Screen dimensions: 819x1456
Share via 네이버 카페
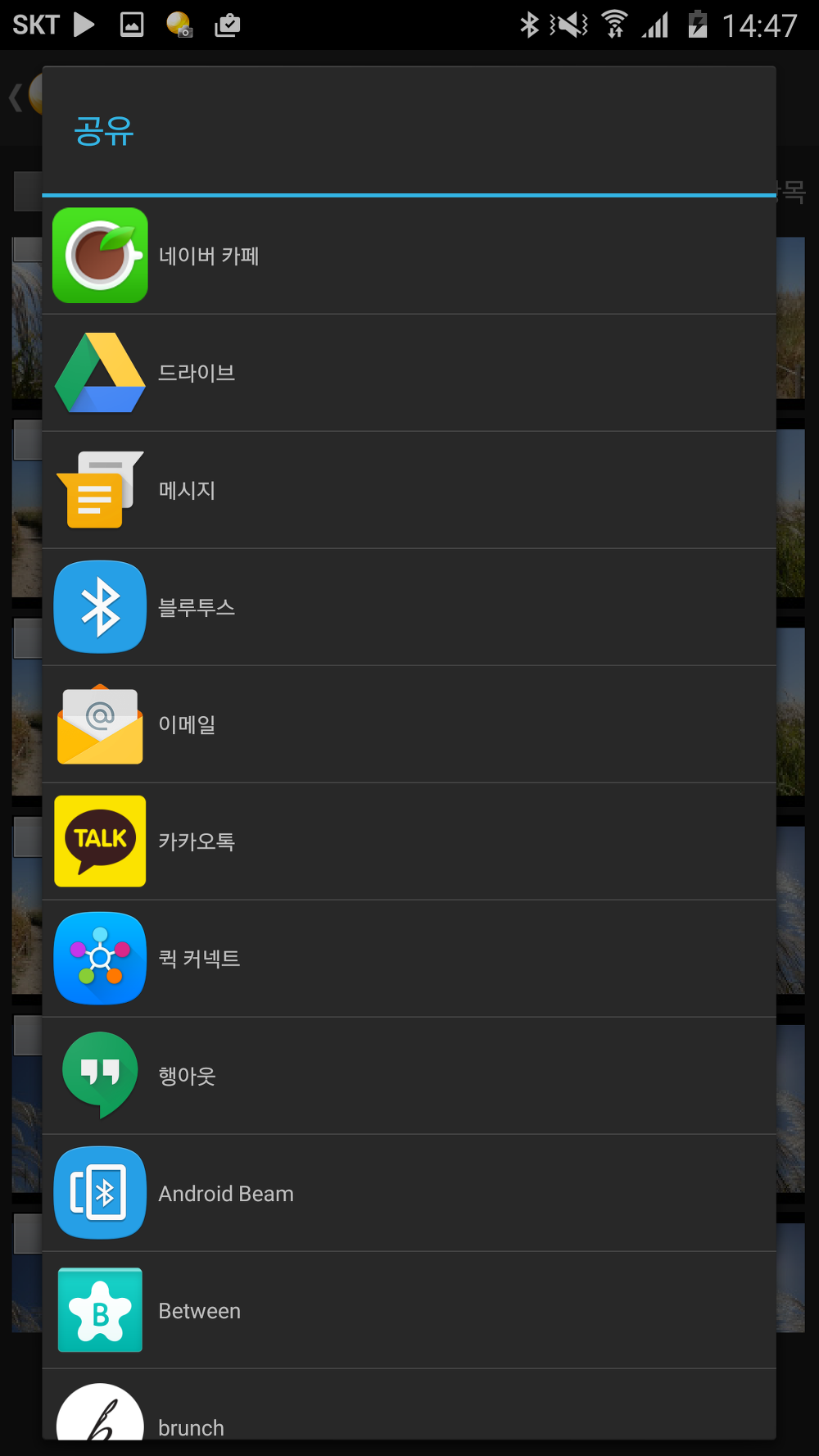point(408,256)
